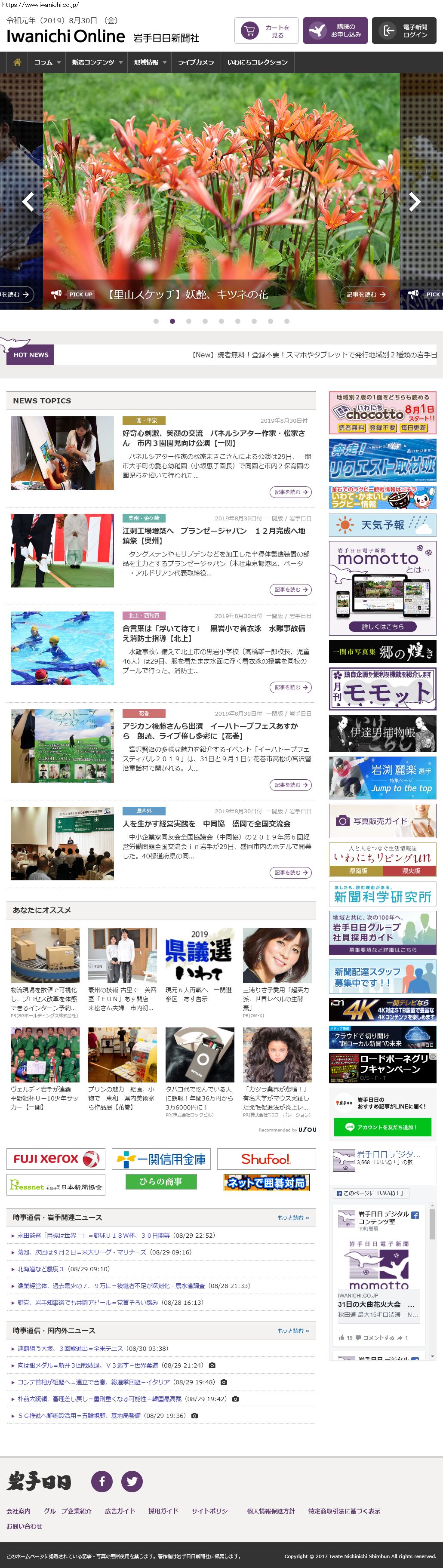Open ライブカメラ page
The width and height of the screenshot is (443, 1568).
(x=196, y=62)
